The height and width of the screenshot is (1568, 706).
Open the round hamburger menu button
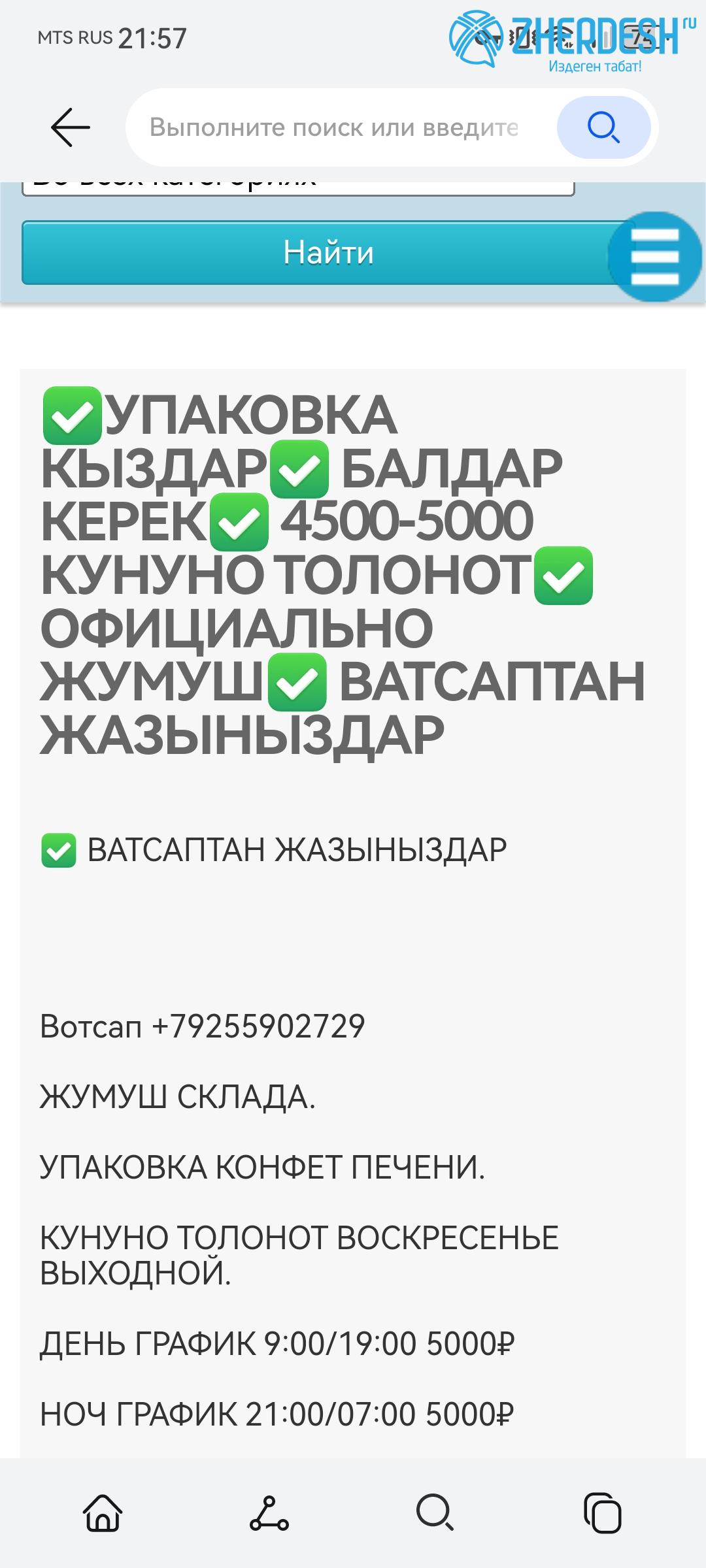[654, 256]
